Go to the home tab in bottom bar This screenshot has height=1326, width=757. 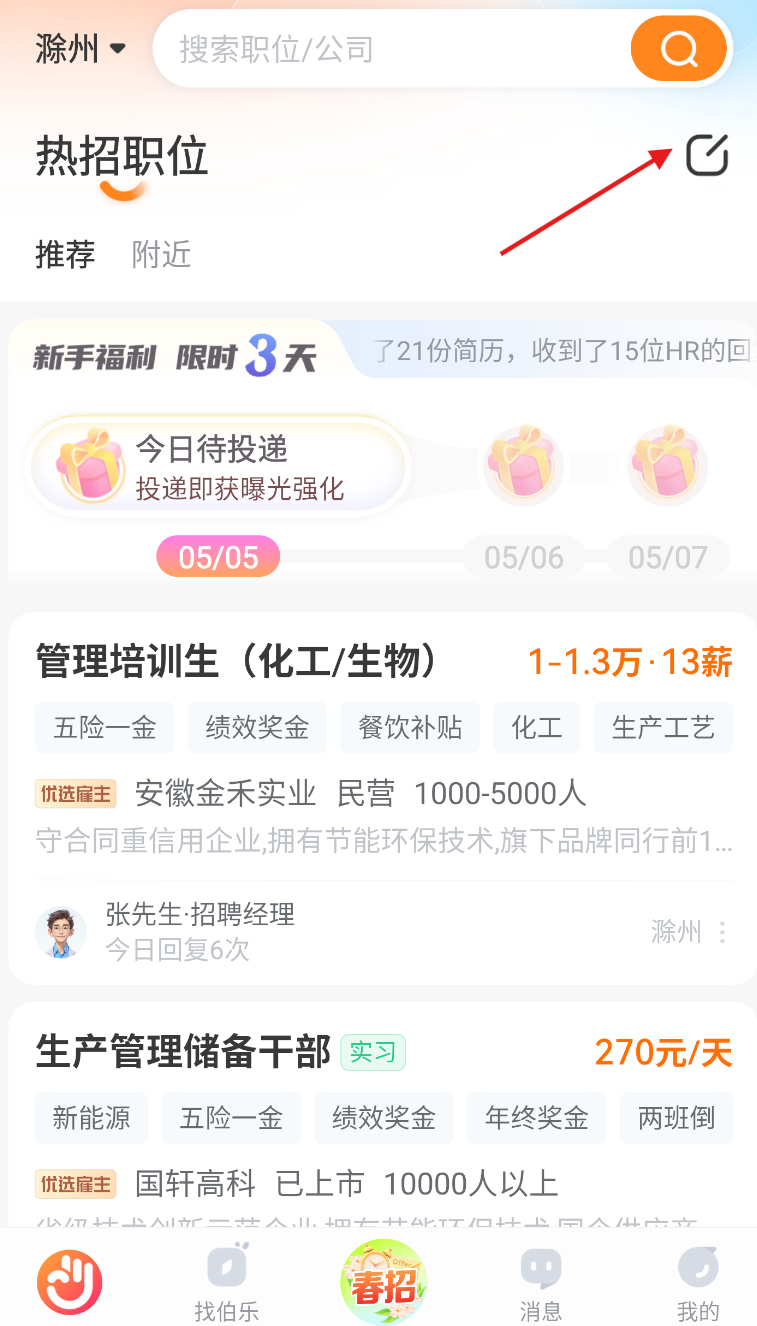pos(70,1282)
